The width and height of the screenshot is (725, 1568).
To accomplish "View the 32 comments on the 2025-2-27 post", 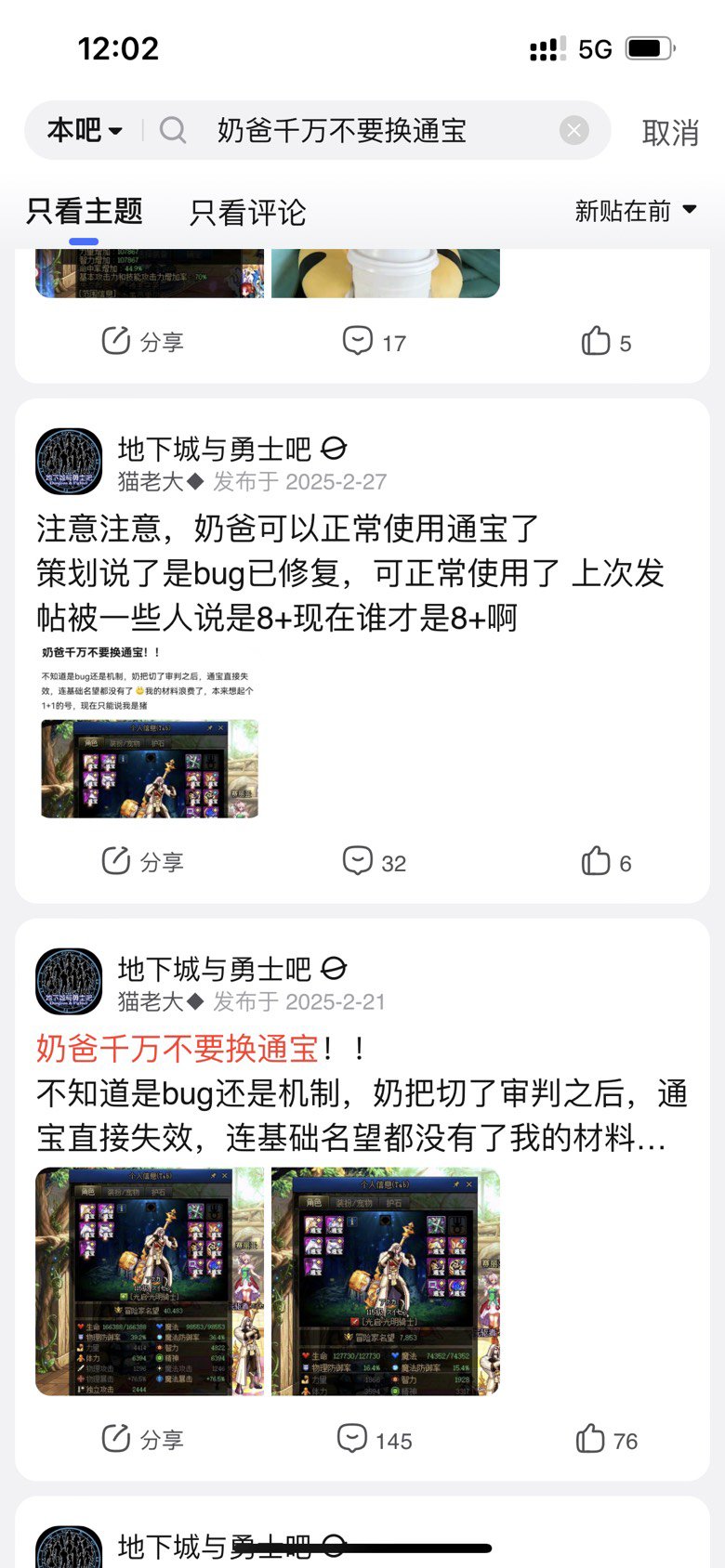I will [x=374, y=861].
